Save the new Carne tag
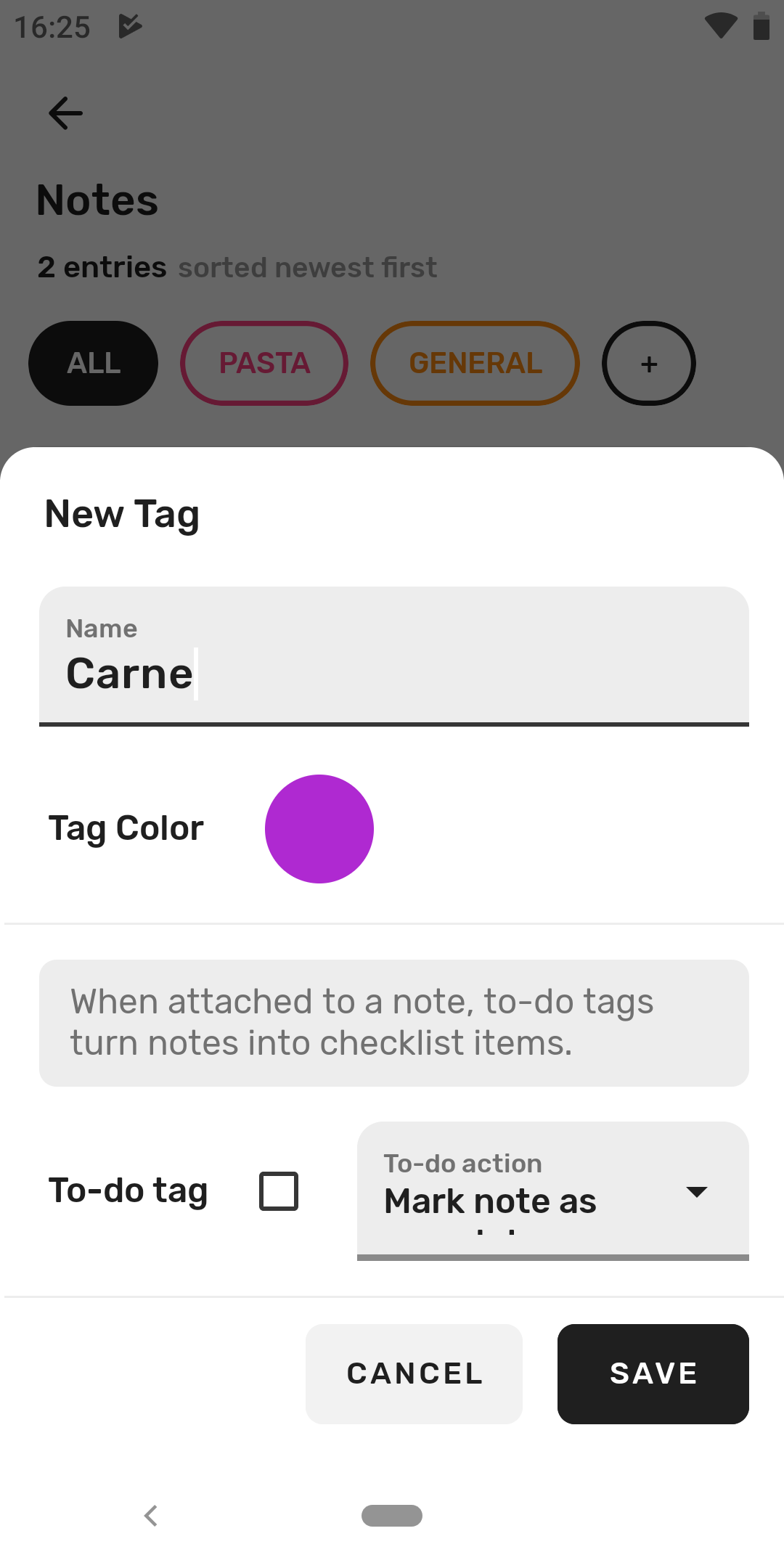This screenshot has width=784, height=1568. [x=653, y=1373]
